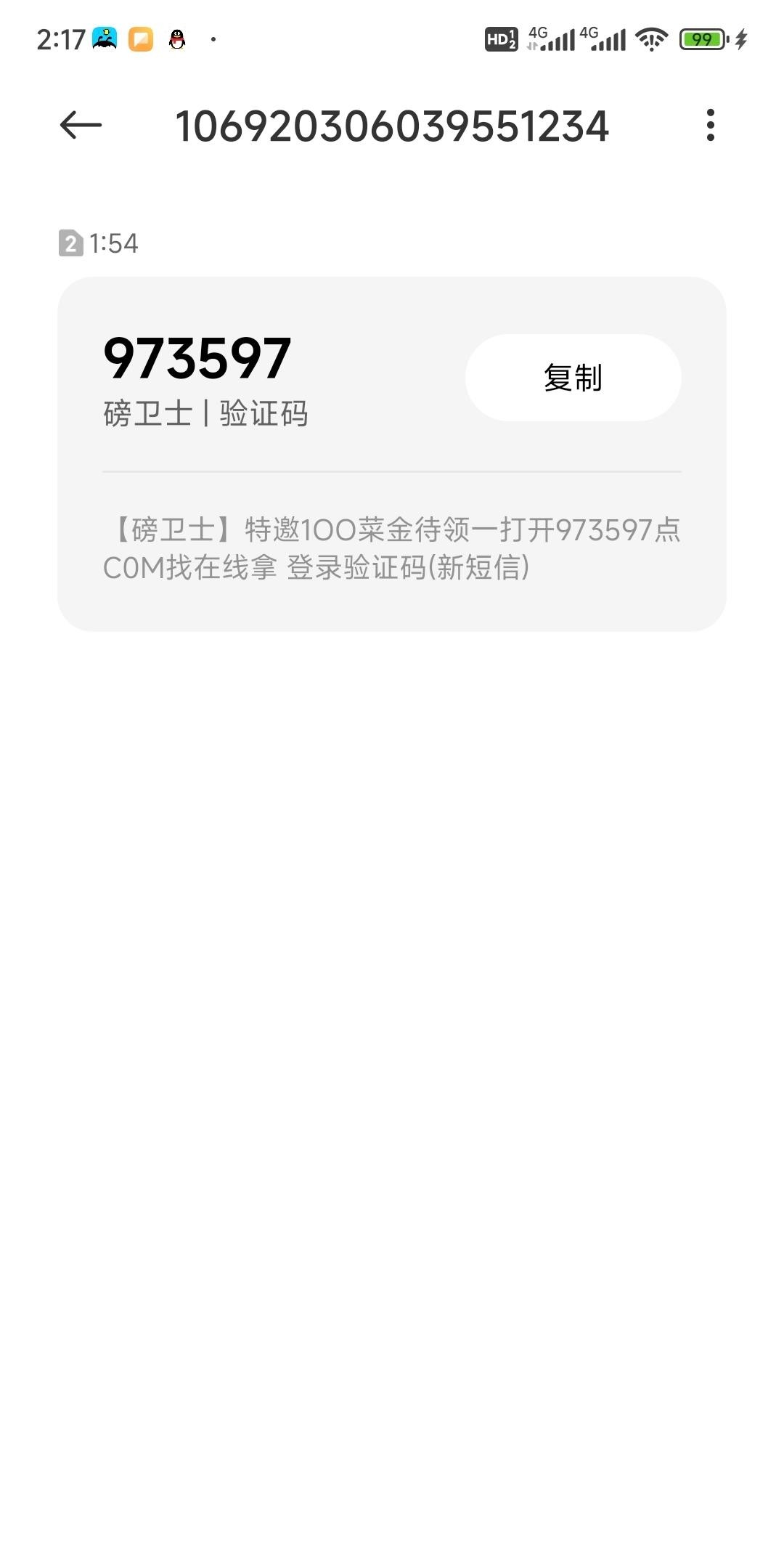Viewport: 784px width, 1544px height.
Task: Open the three-dot overflow menu
Action: coord(710,126)
